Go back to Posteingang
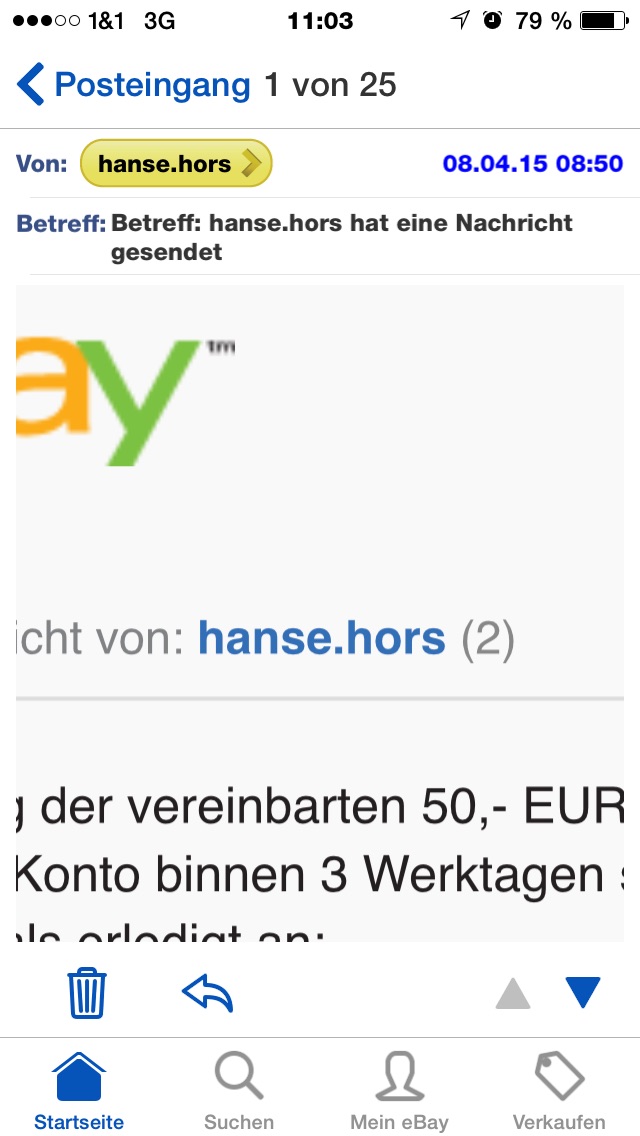 (x=135, y=85)
